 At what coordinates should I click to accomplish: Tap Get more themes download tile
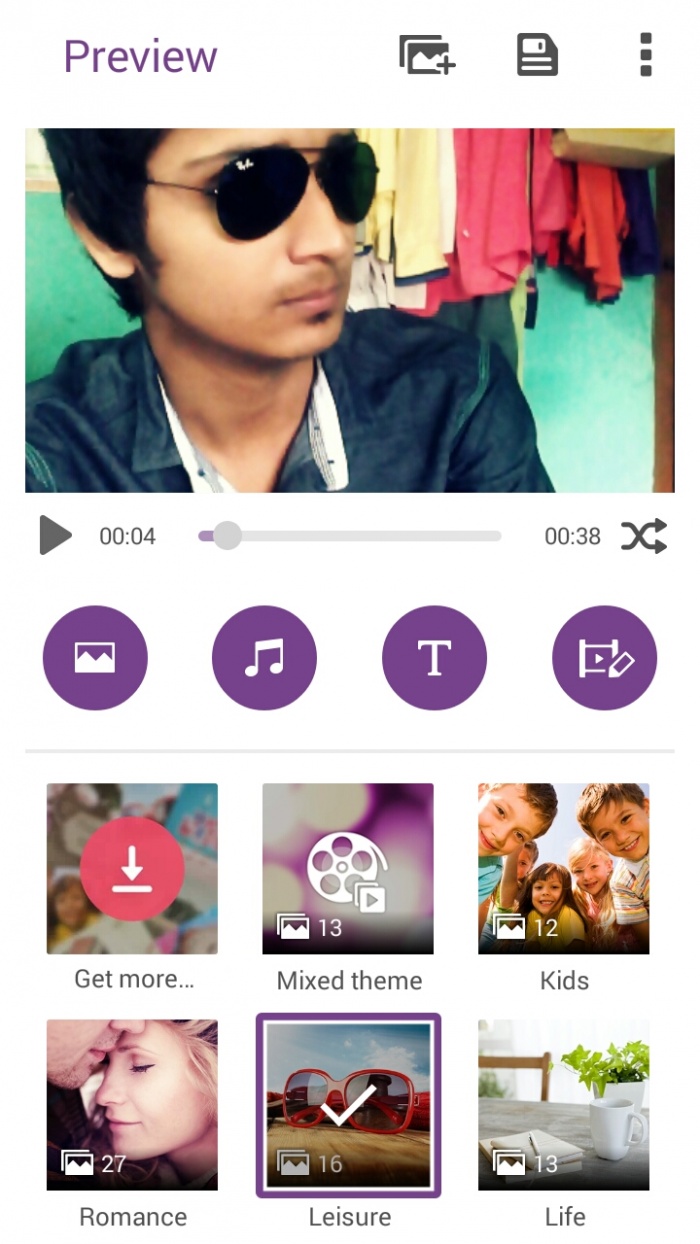(132, 868)
